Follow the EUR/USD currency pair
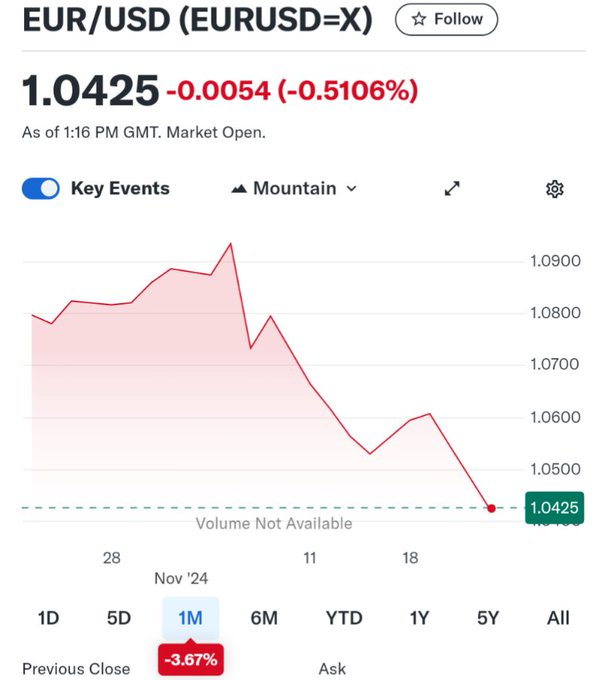Viewport: 608px width, 680px height. pos(446,19)
